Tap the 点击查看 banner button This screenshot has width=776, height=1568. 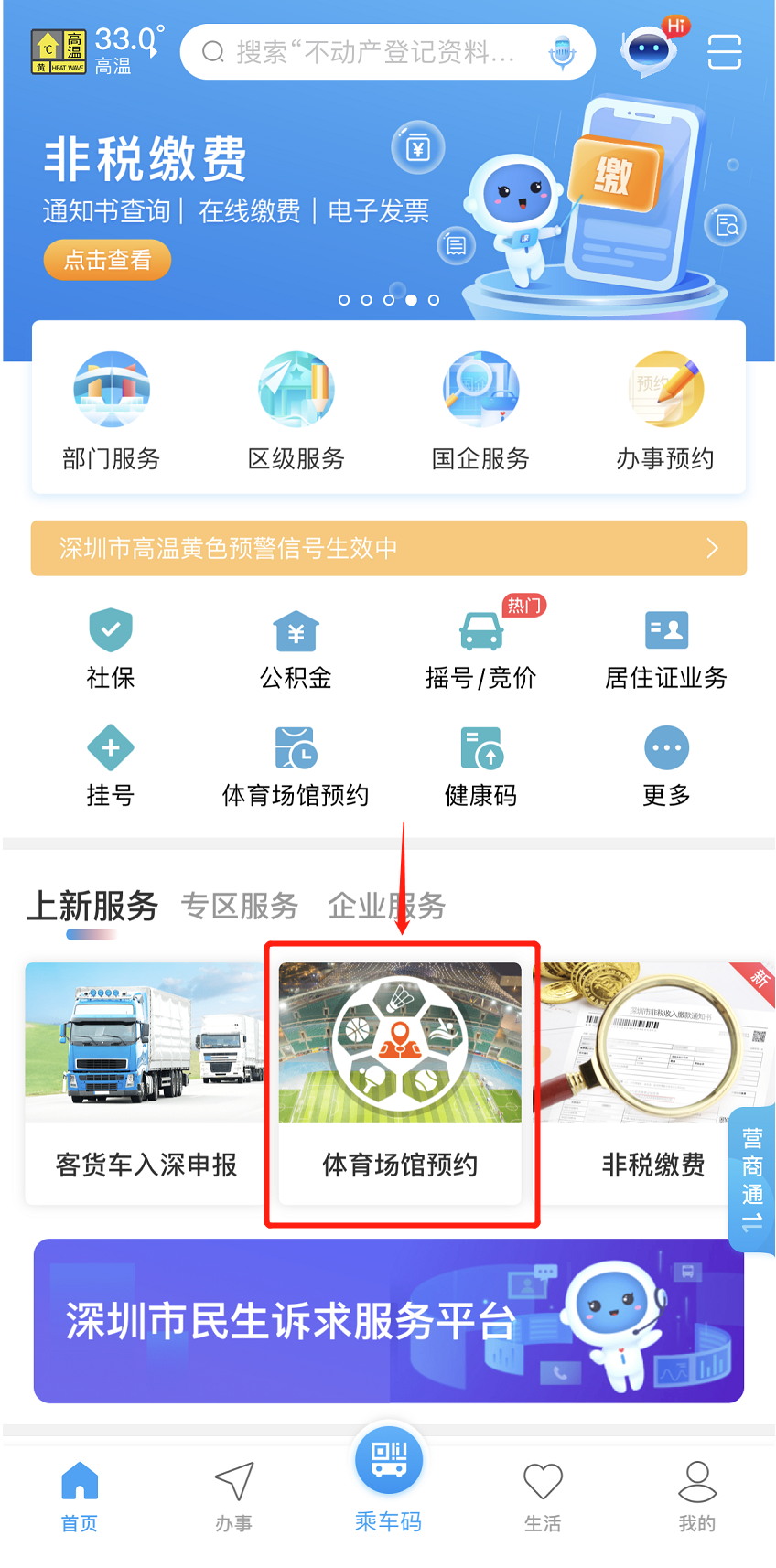pyautogui.click(x=107, y=261)
